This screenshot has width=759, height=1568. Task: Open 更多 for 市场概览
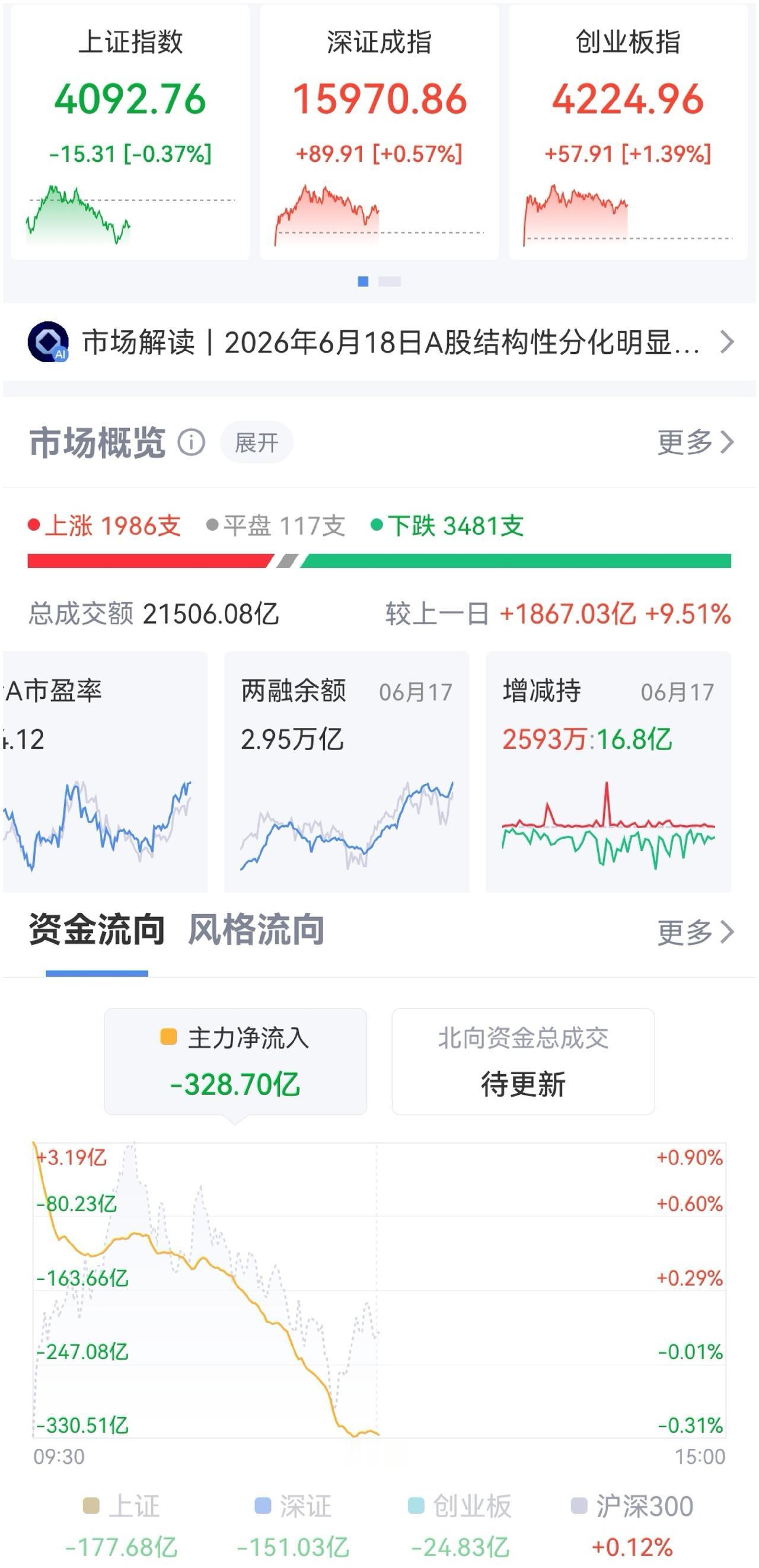pos(696,442)
